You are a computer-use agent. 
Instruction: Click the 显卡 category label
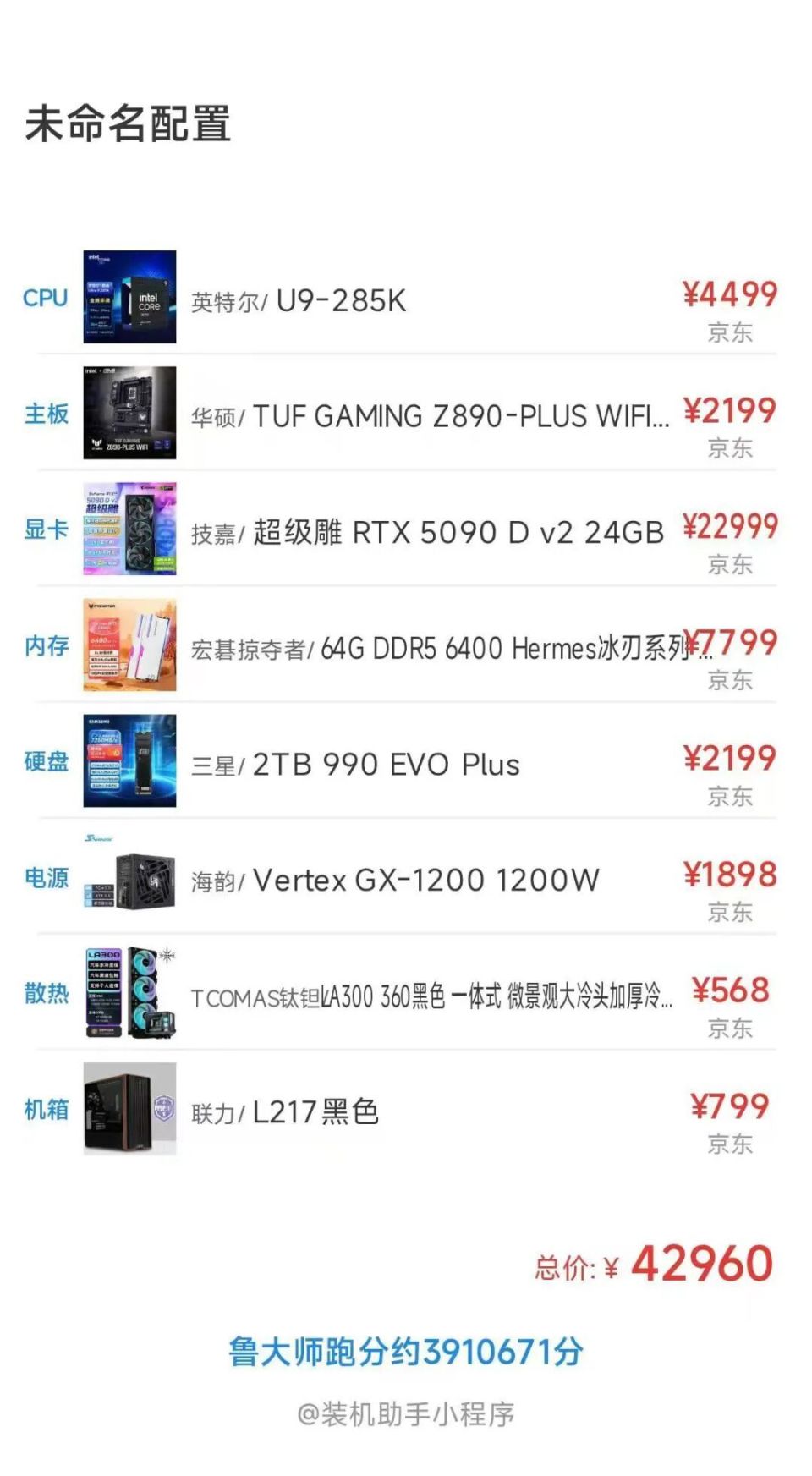[x=47, y=531]
